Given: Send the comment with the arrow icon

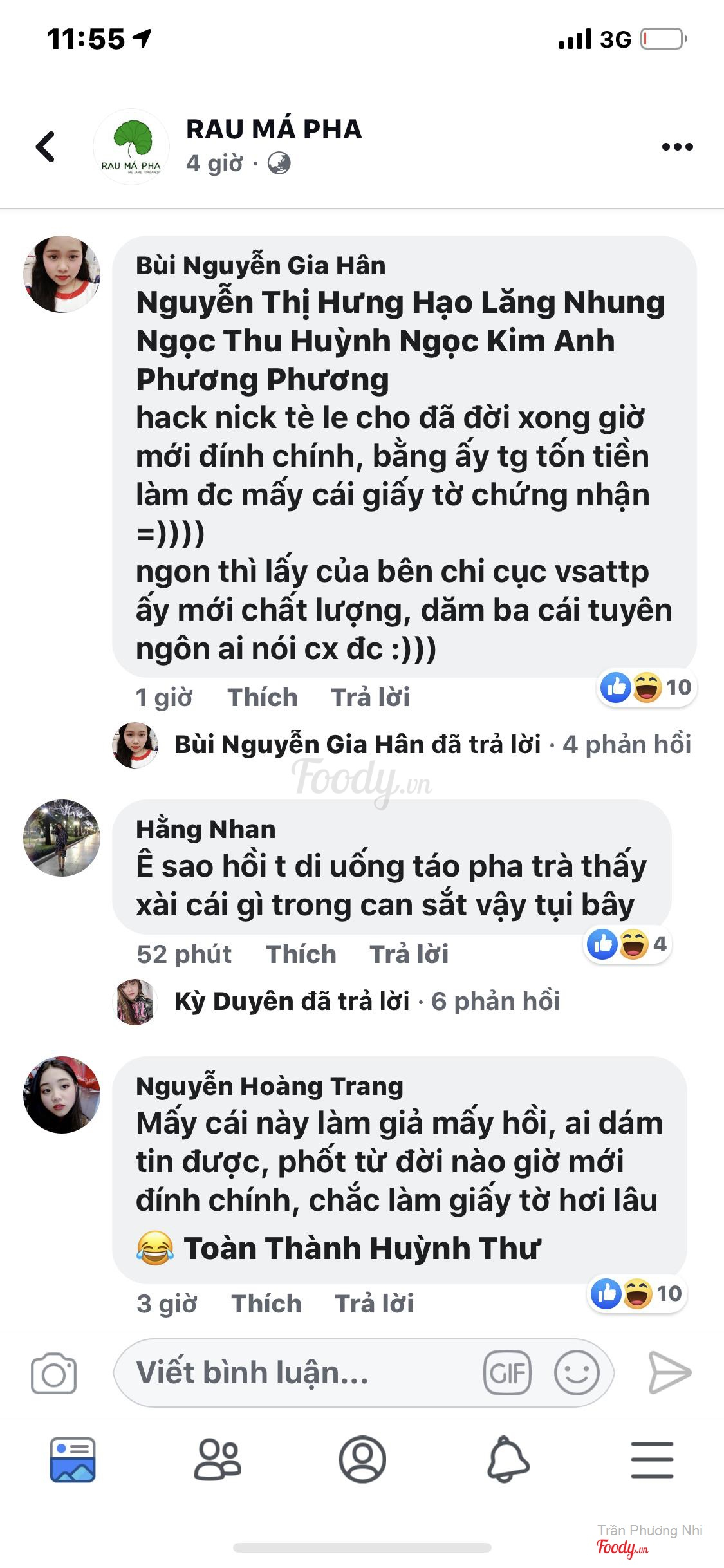Looking at the screenshot, I should pos(669,1373).
